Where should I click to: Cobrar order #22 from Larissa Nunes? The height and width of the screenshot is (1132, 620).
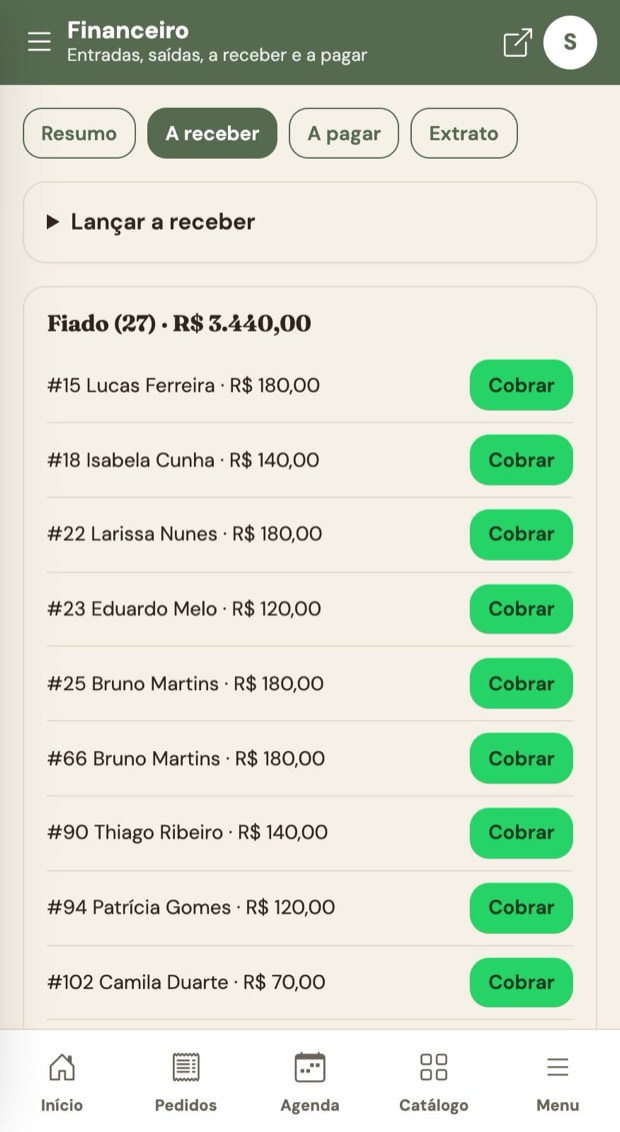(521, 534)
